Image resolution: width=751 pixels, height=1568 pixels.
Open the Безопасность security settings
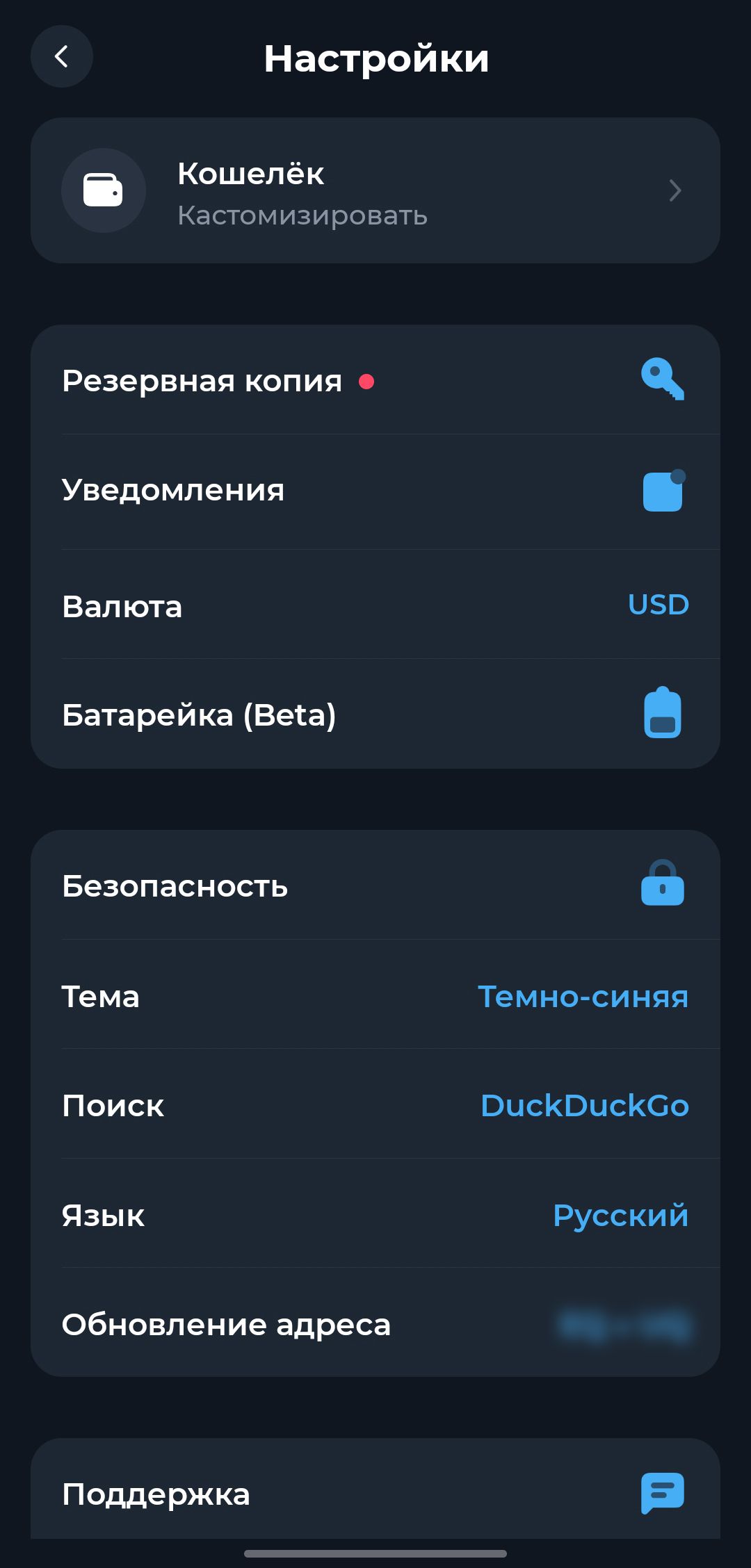[x=375, y=885]
